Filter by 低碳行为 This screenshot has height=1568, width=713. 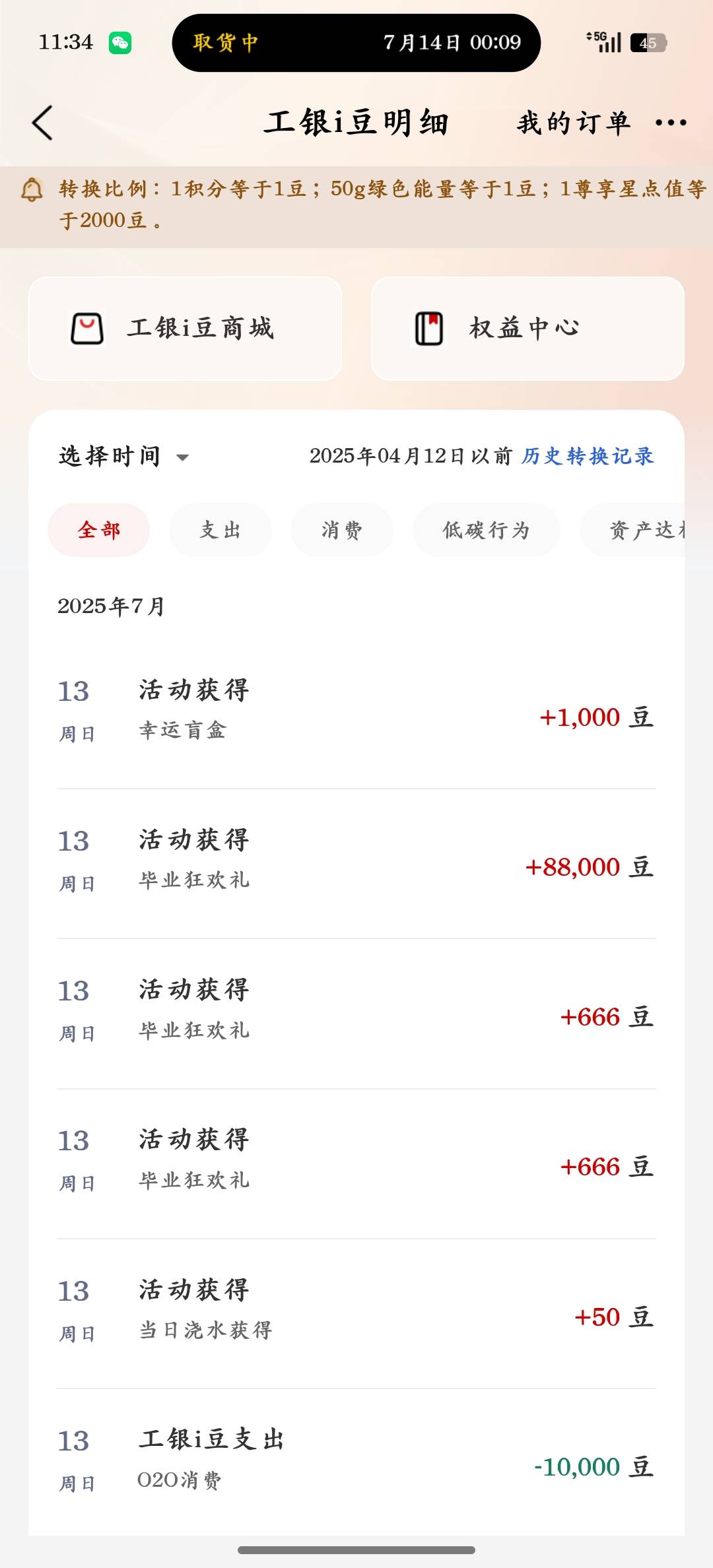pyautogui.click(x=487, y=530)
